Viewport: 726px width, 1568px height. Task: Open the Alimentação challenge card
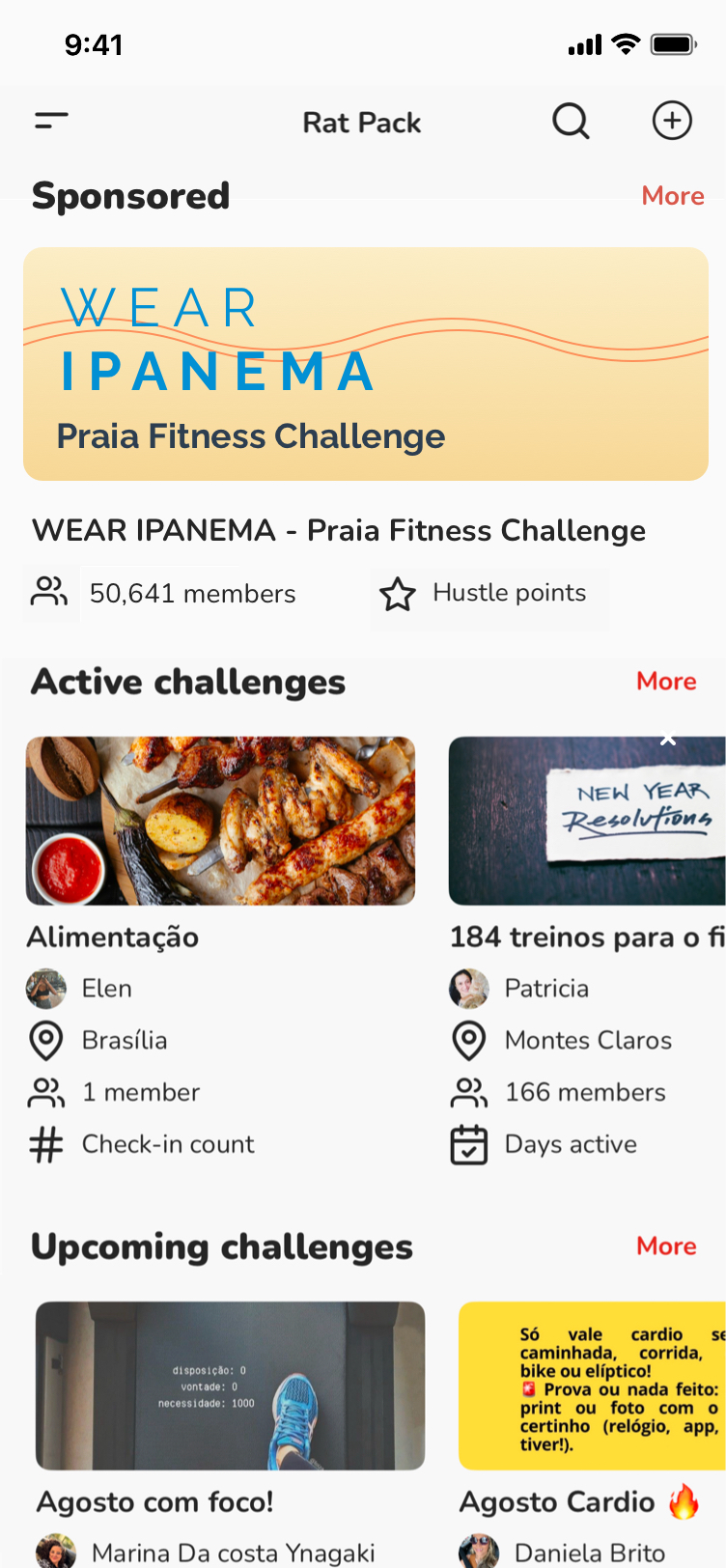pyautogui.click(x=220, y=822)
